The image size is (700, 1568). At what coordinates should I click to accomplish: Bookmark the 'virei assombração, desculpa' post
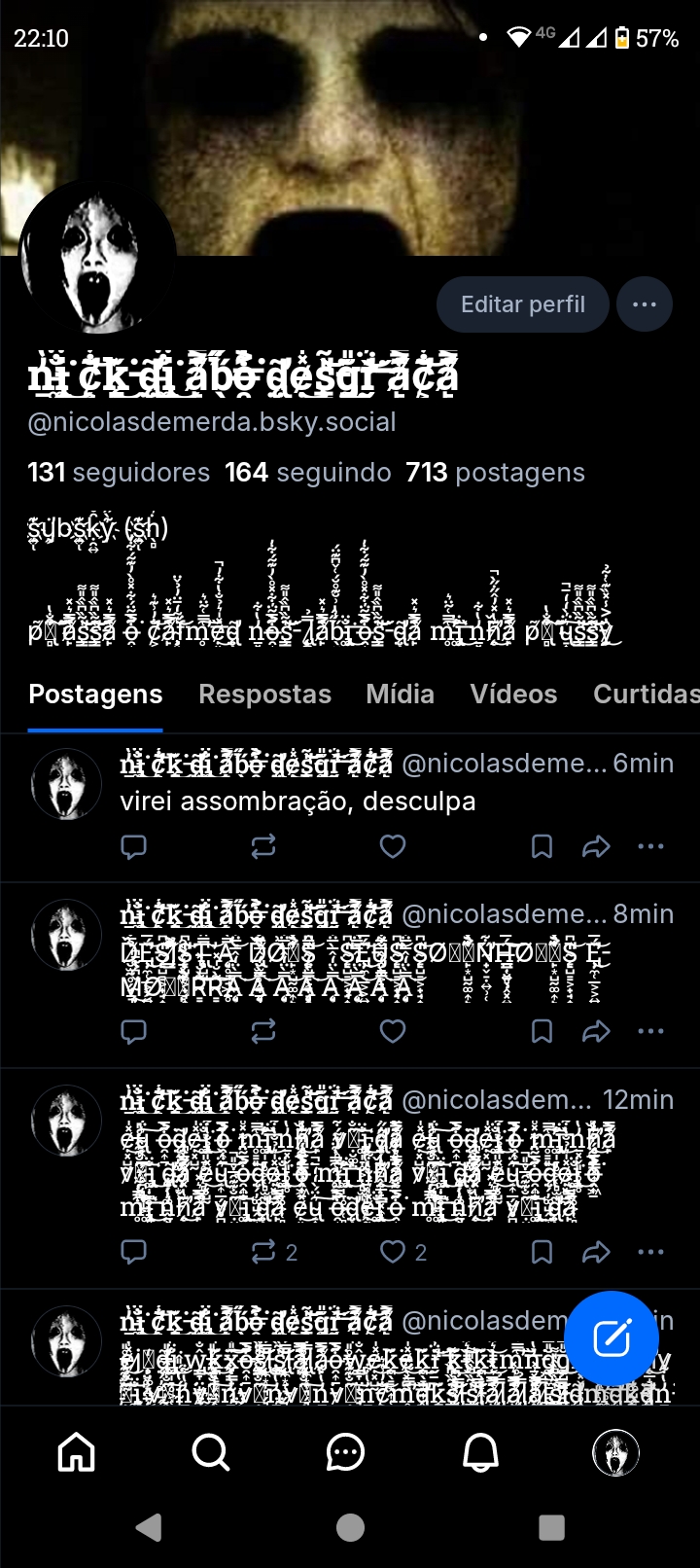542,846
